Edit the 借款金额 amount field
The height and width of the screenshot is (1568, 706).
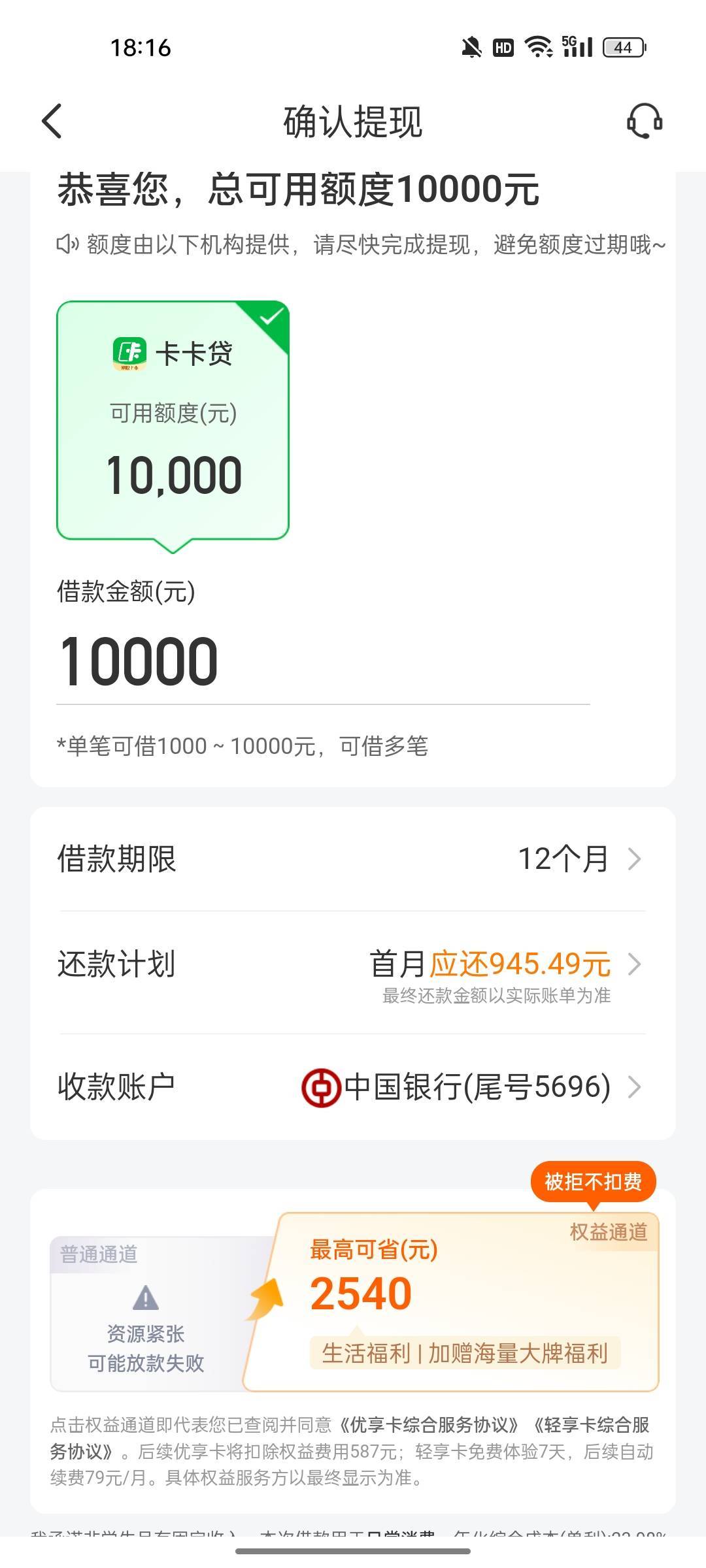tap(323, 661)
